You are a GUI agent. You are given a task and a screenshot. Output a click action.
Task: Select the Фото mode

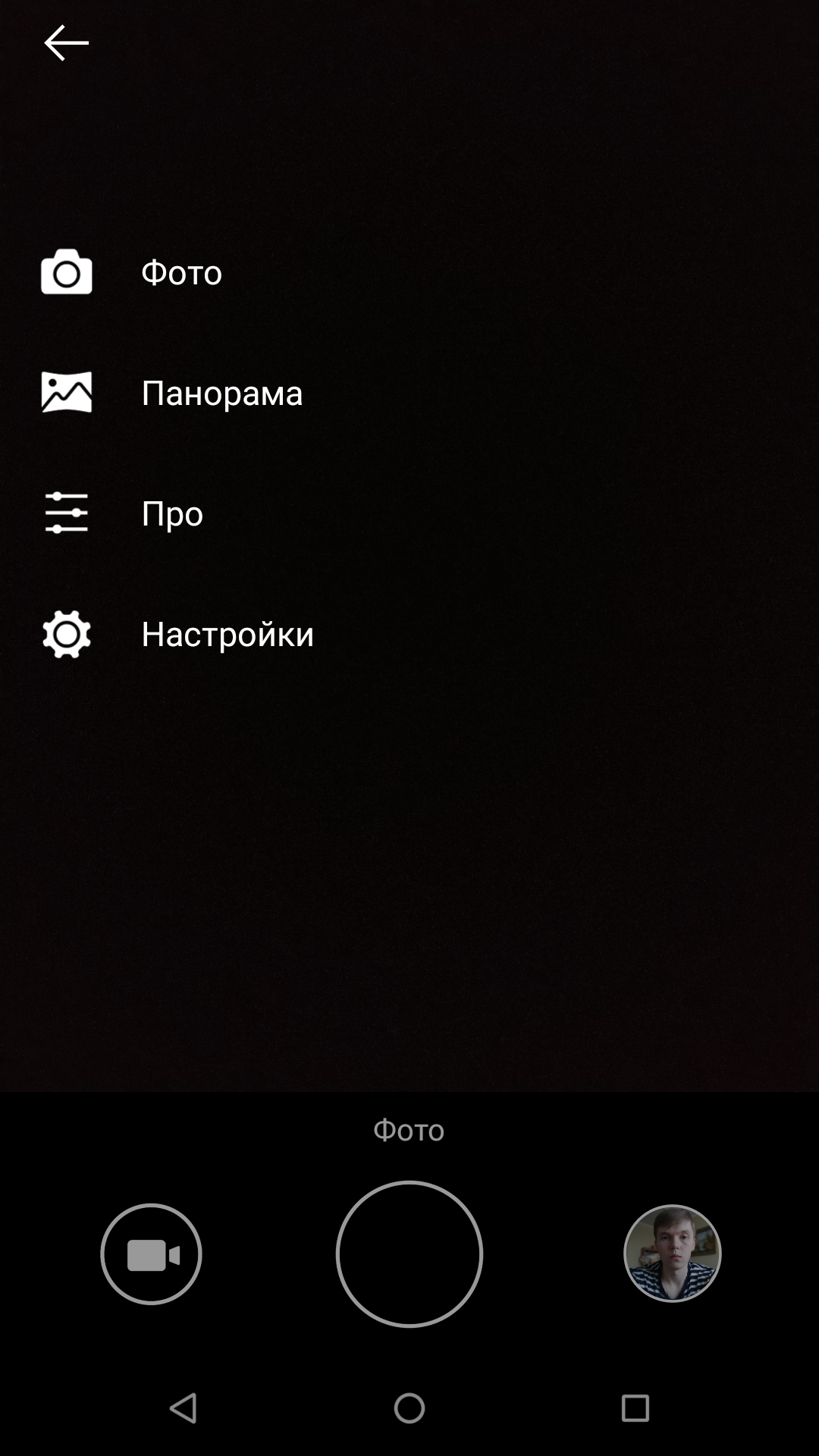coord(409,271)
